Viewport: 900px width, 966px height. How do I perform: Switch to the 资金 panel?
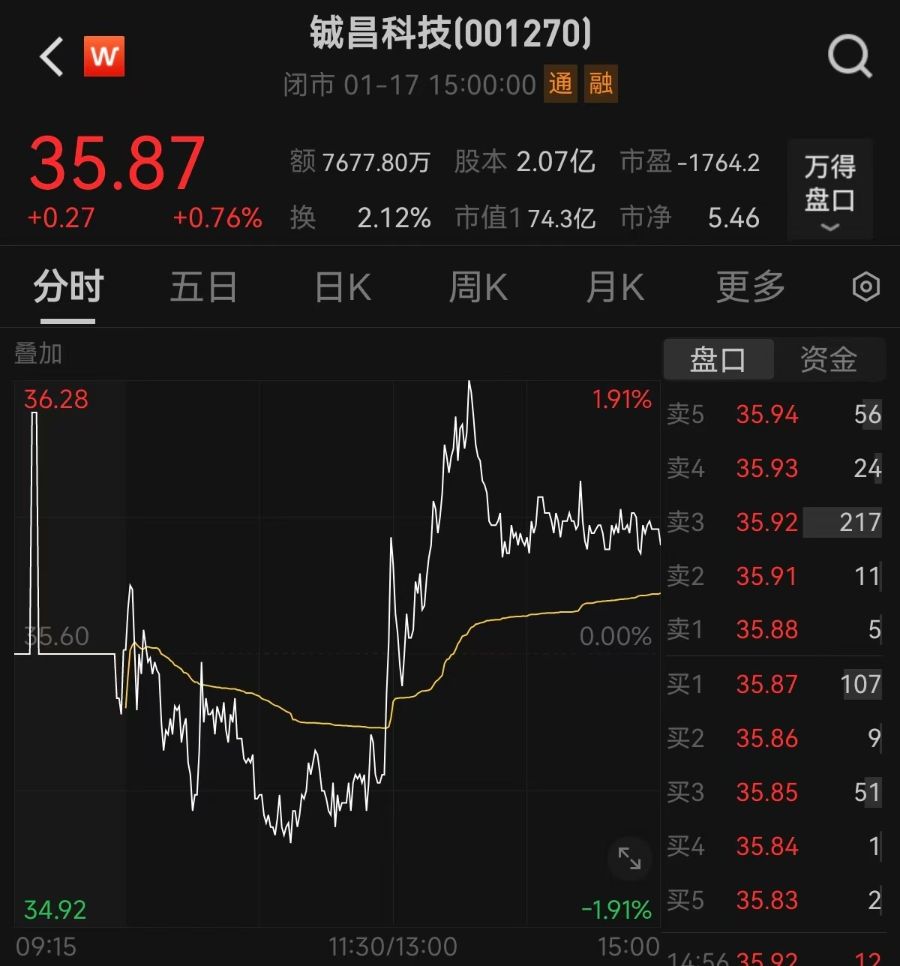[828, 360]
